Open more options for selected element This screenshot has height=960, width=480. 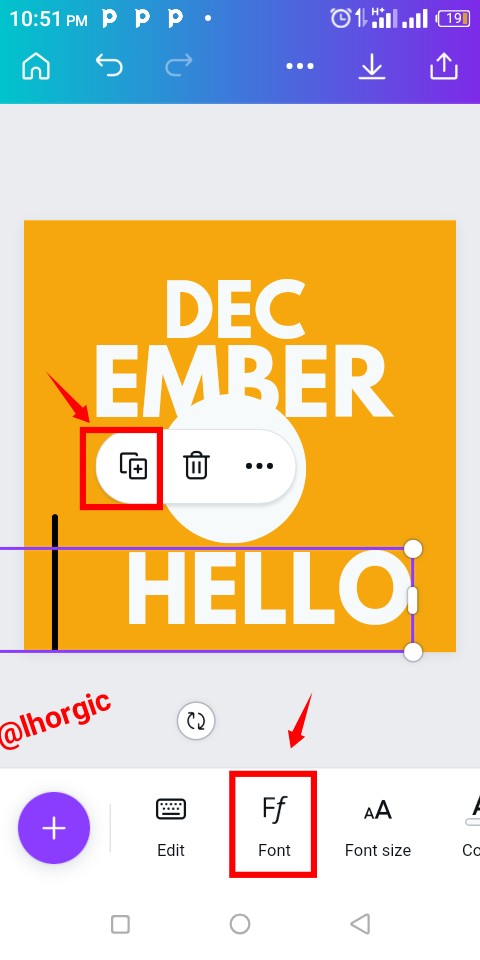260,466
